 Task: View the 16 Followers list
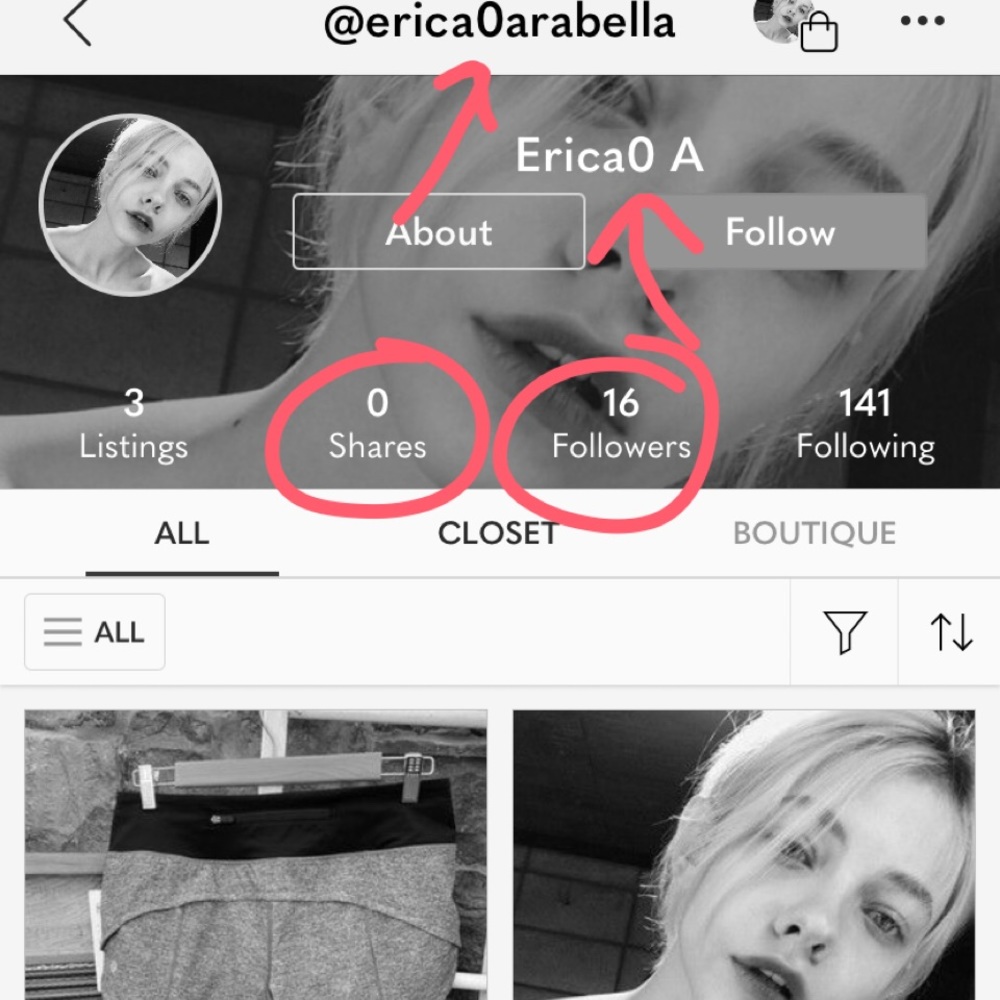(x=621, y=425)
